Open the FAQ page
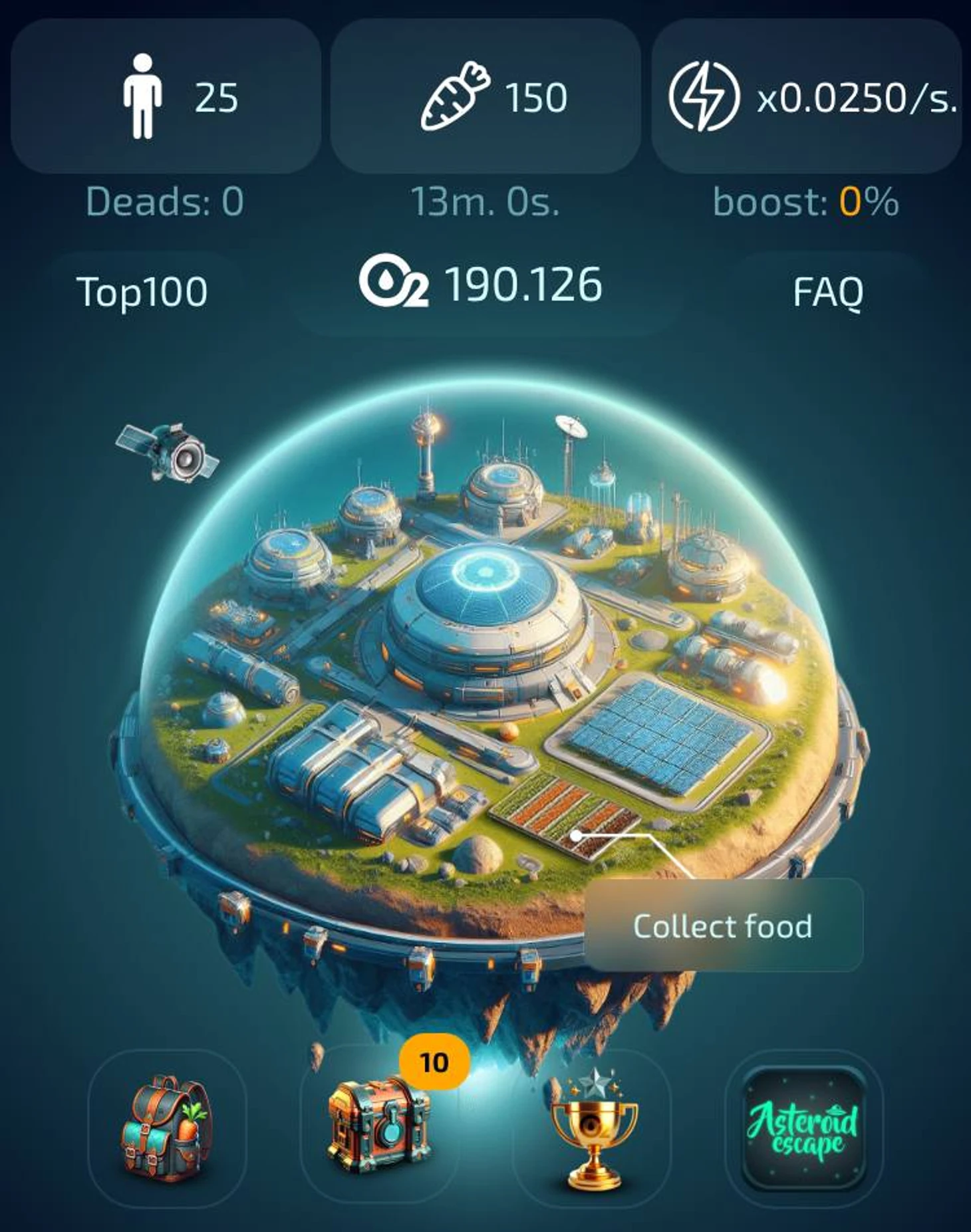 828,291
